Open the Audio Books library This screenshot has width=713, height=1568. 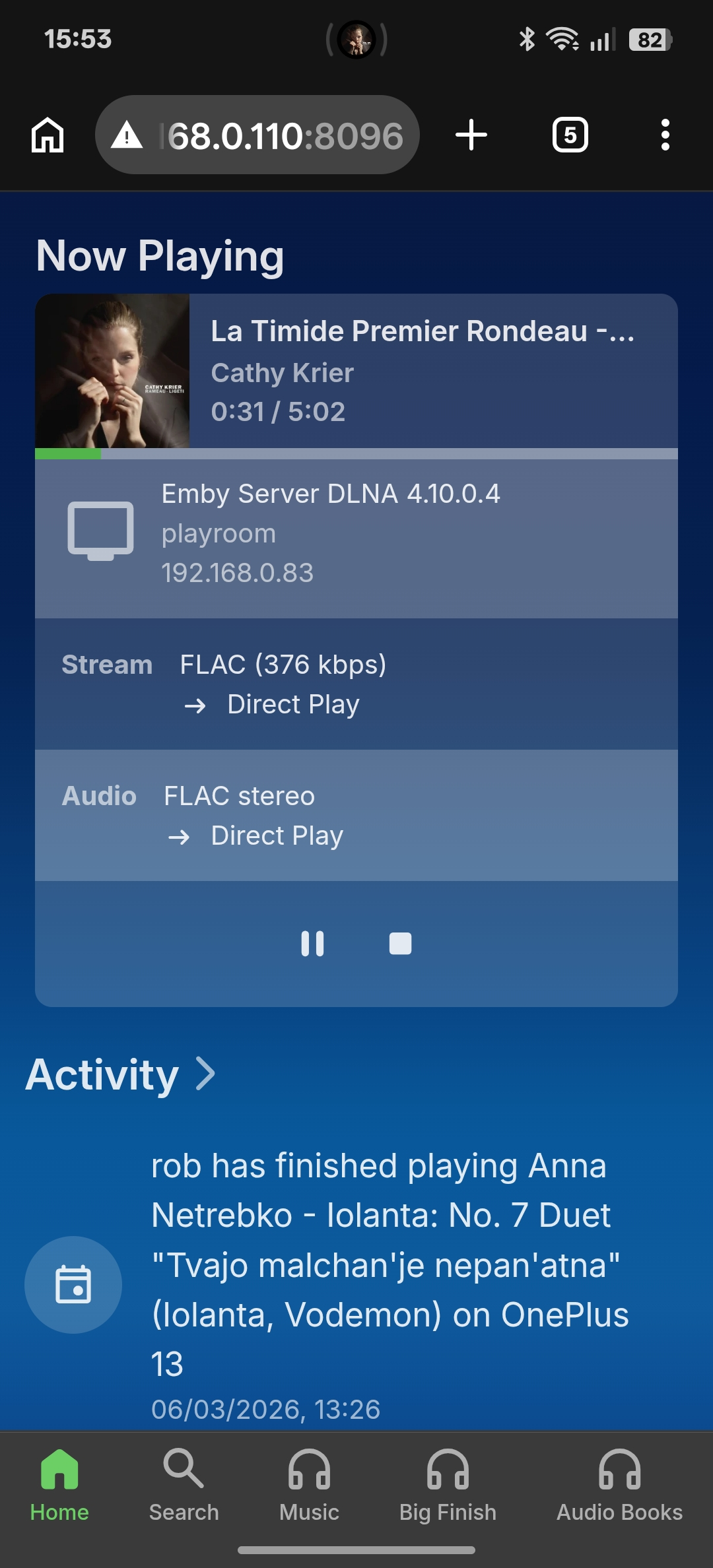pos(619,1486)
